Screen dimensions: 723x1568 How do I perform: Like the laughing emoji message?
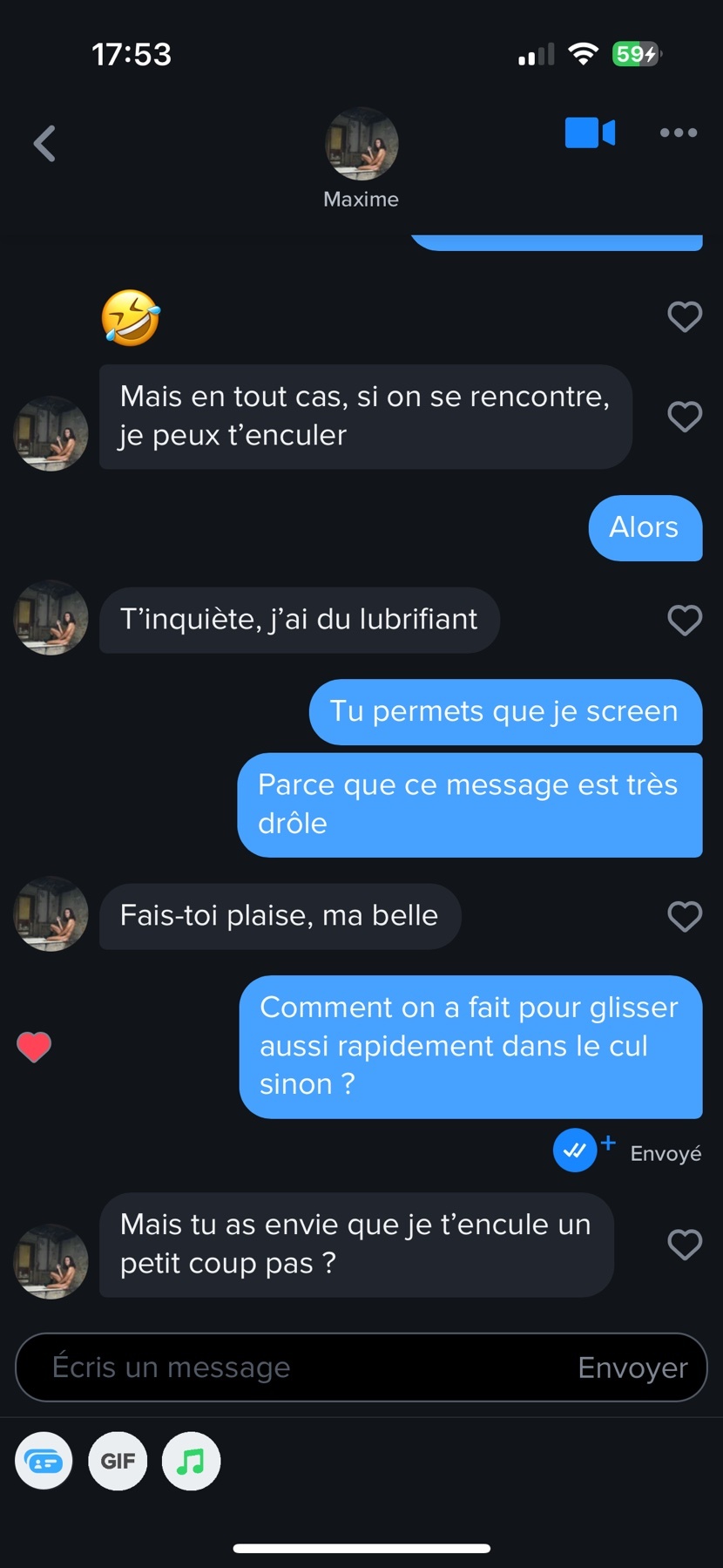(x=685, y=316)
